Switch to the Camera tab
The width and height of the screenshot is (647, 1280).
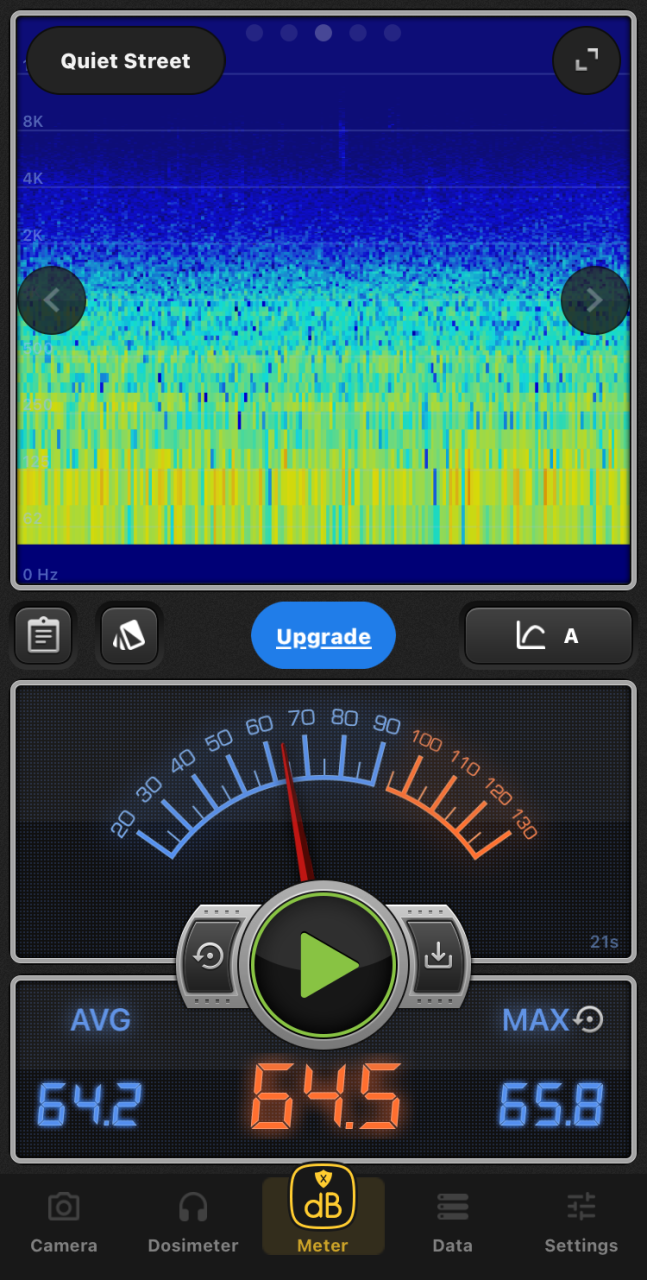coord(64,1222)
